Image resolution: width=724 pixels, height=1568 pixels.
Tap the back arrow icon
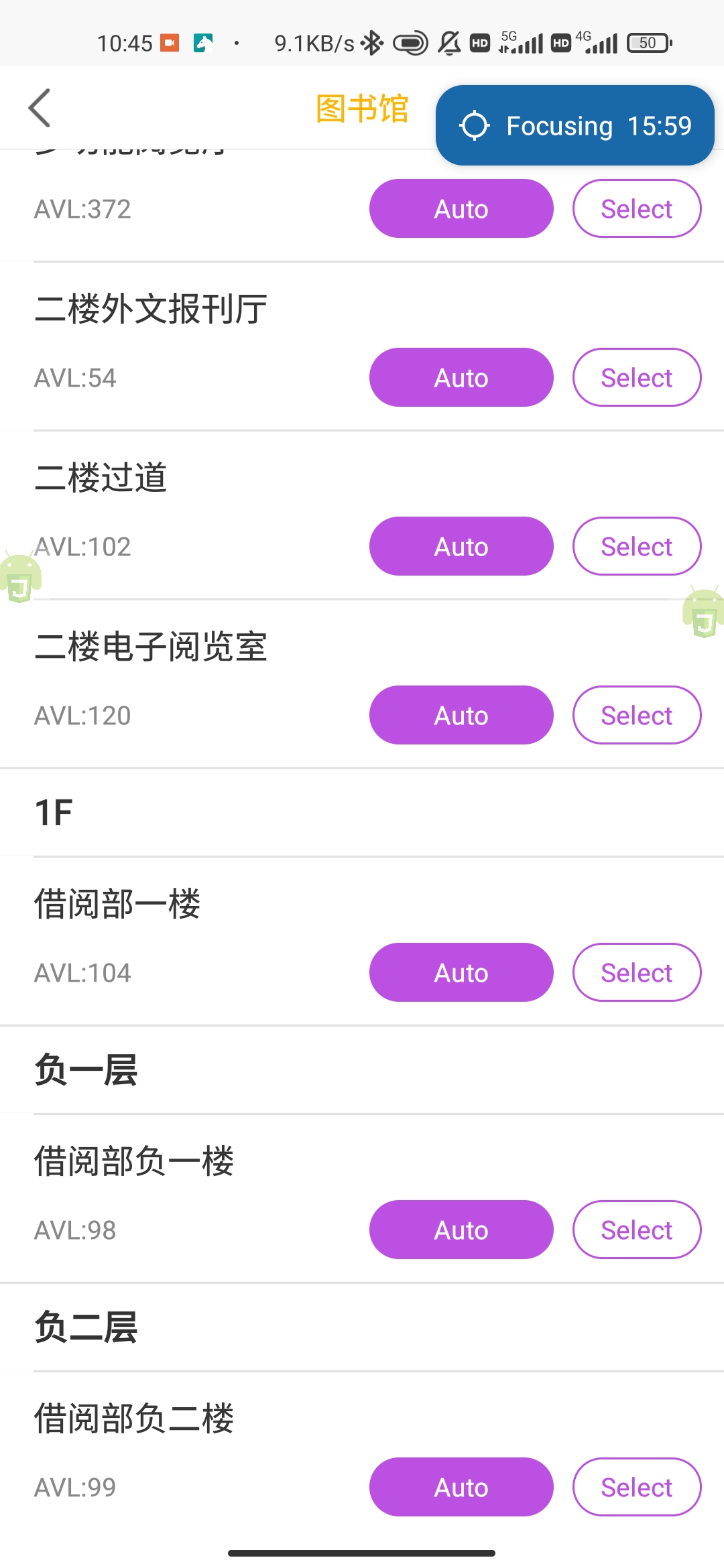[x=40, y=107]
